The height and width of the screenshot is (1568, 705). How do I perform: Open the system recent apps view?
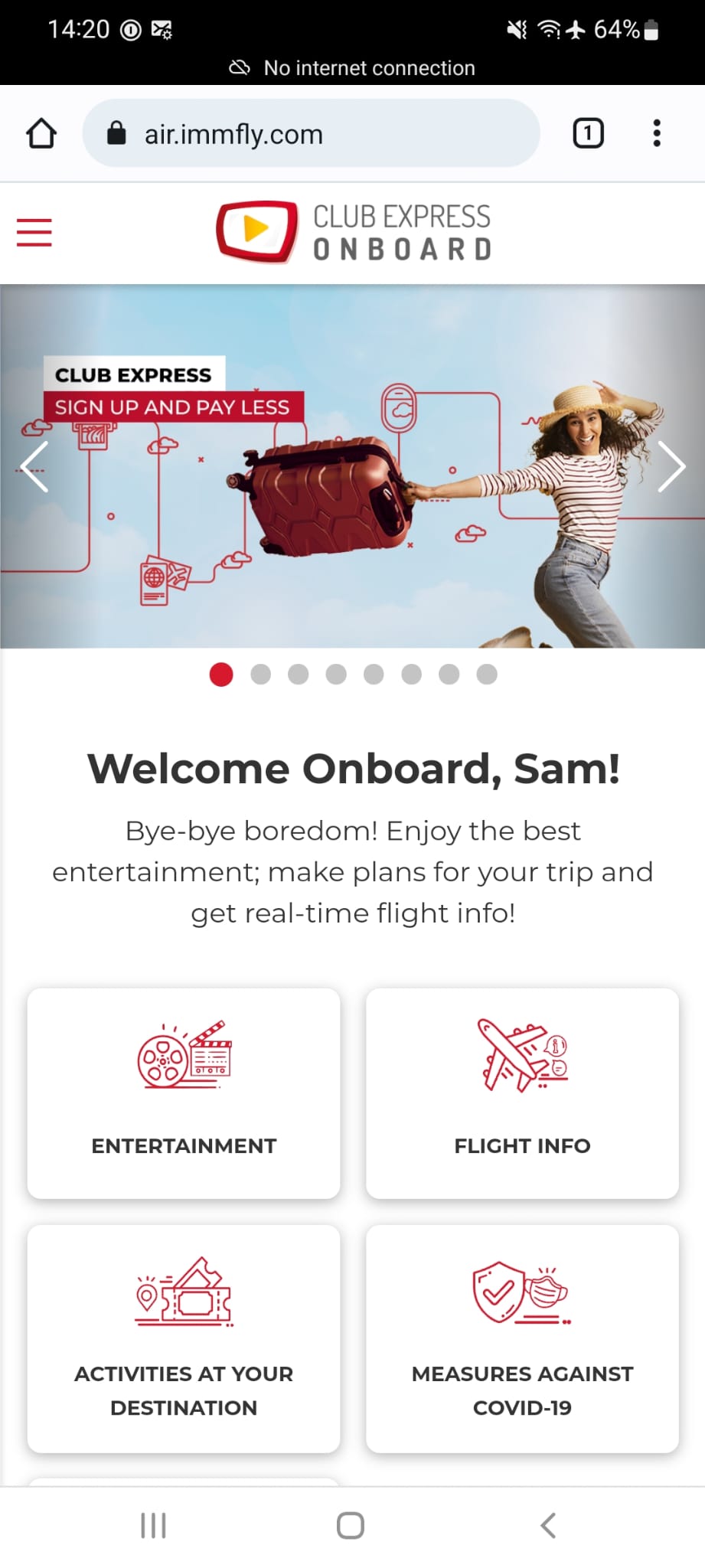153,1525
